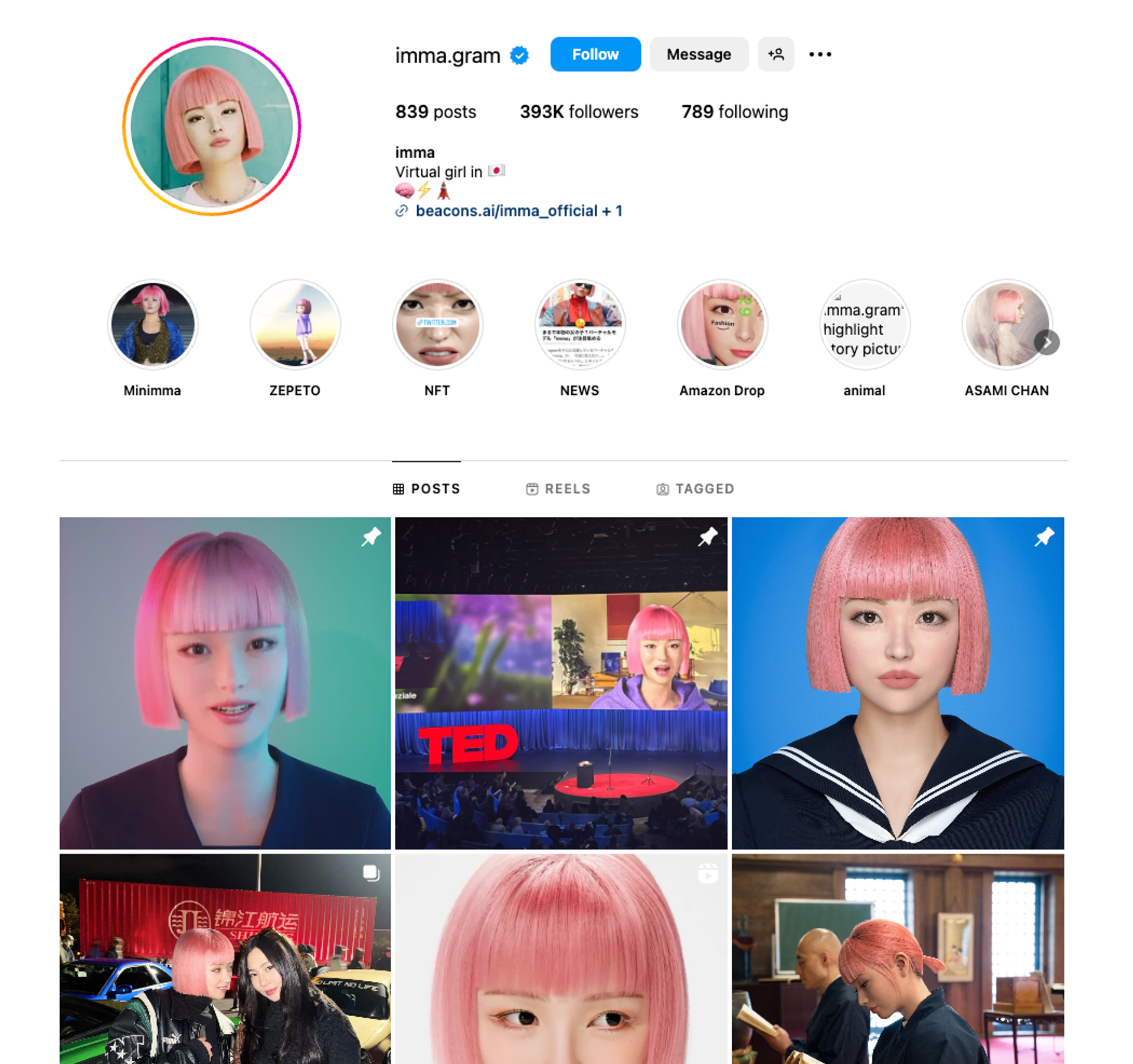
Task: Open the red shipping container post
Action: [225, 959]
